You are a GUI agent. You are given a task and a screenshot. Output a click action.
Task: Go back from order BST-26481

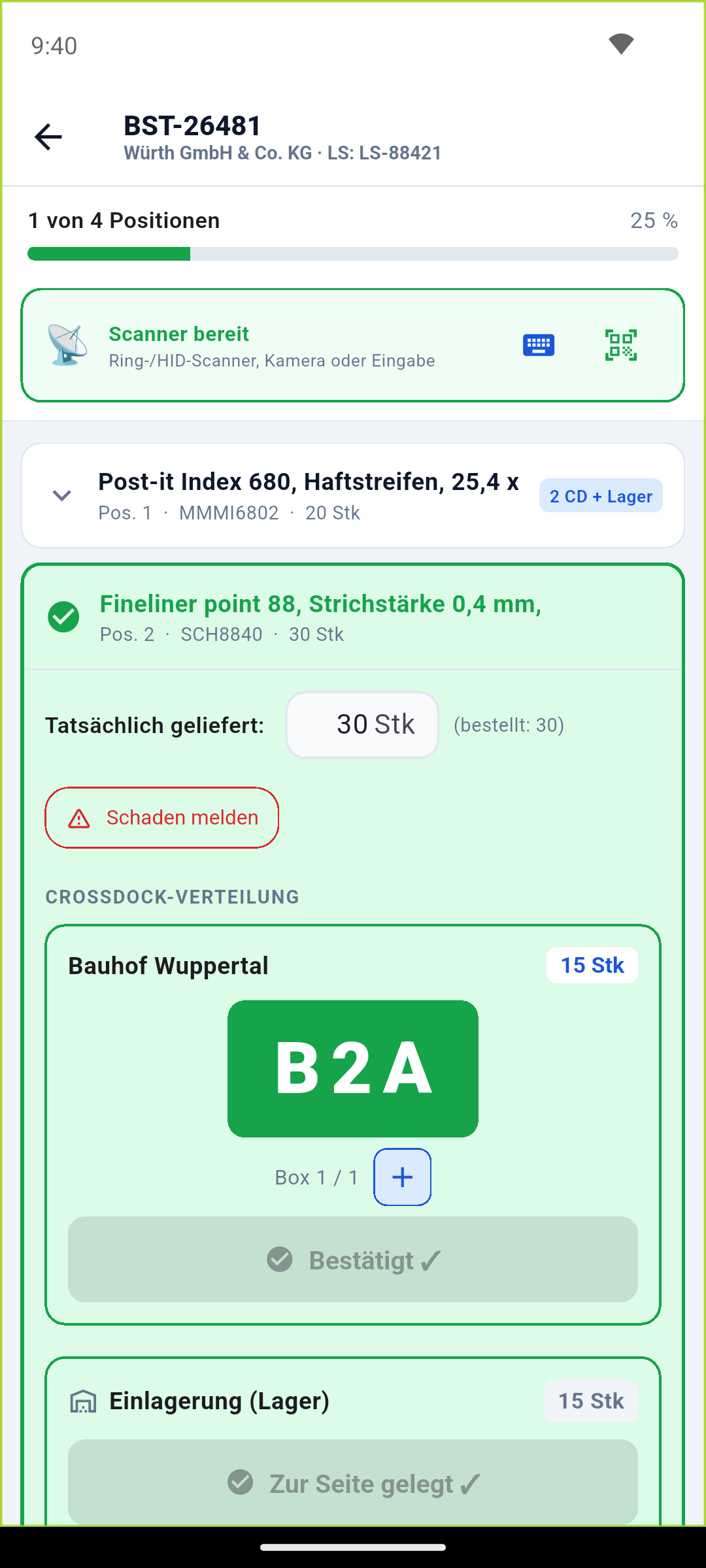(x=48, y=137)
